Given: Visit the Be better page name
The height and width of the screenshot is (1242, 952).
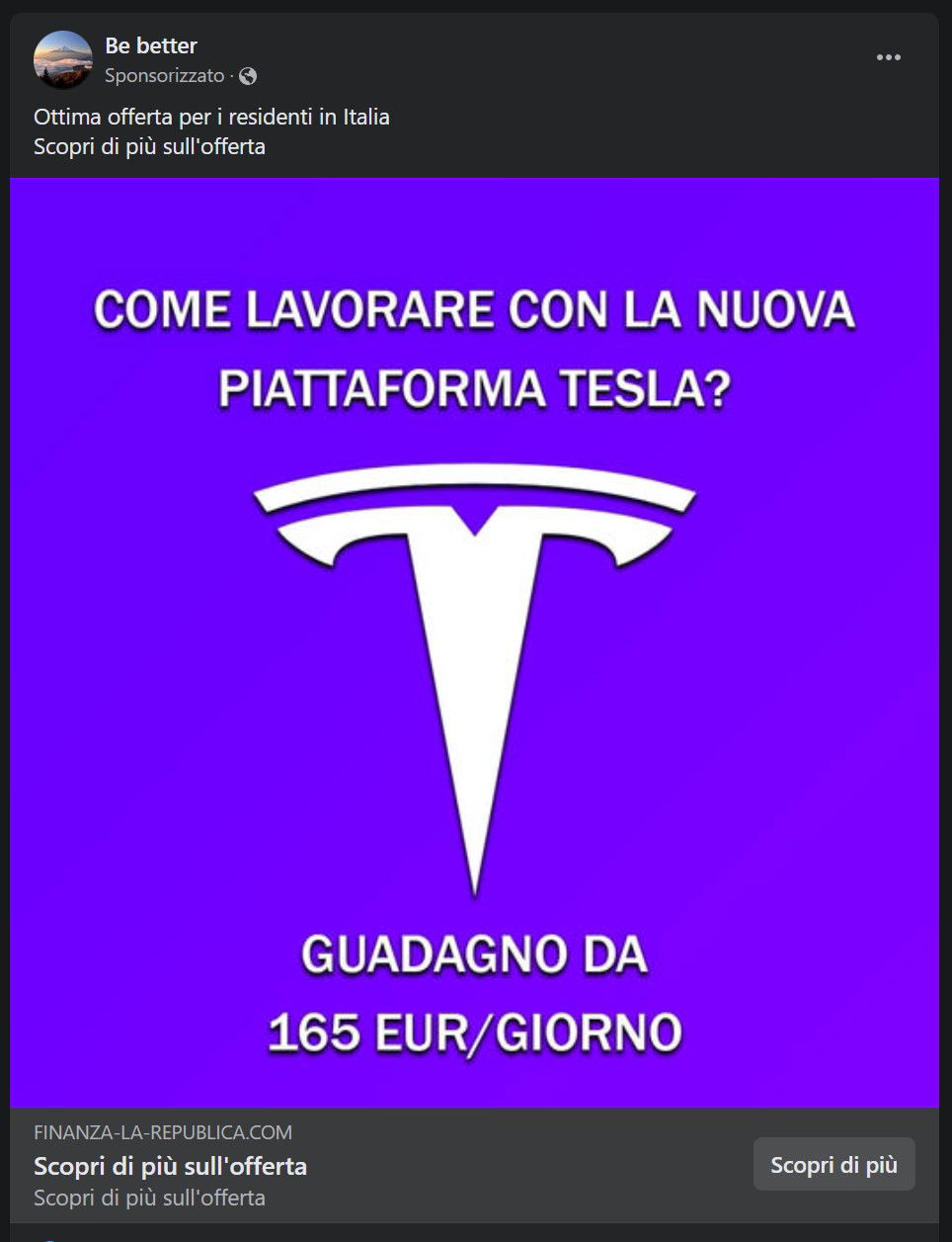Looking at the screenshot, I should point(151,45).
